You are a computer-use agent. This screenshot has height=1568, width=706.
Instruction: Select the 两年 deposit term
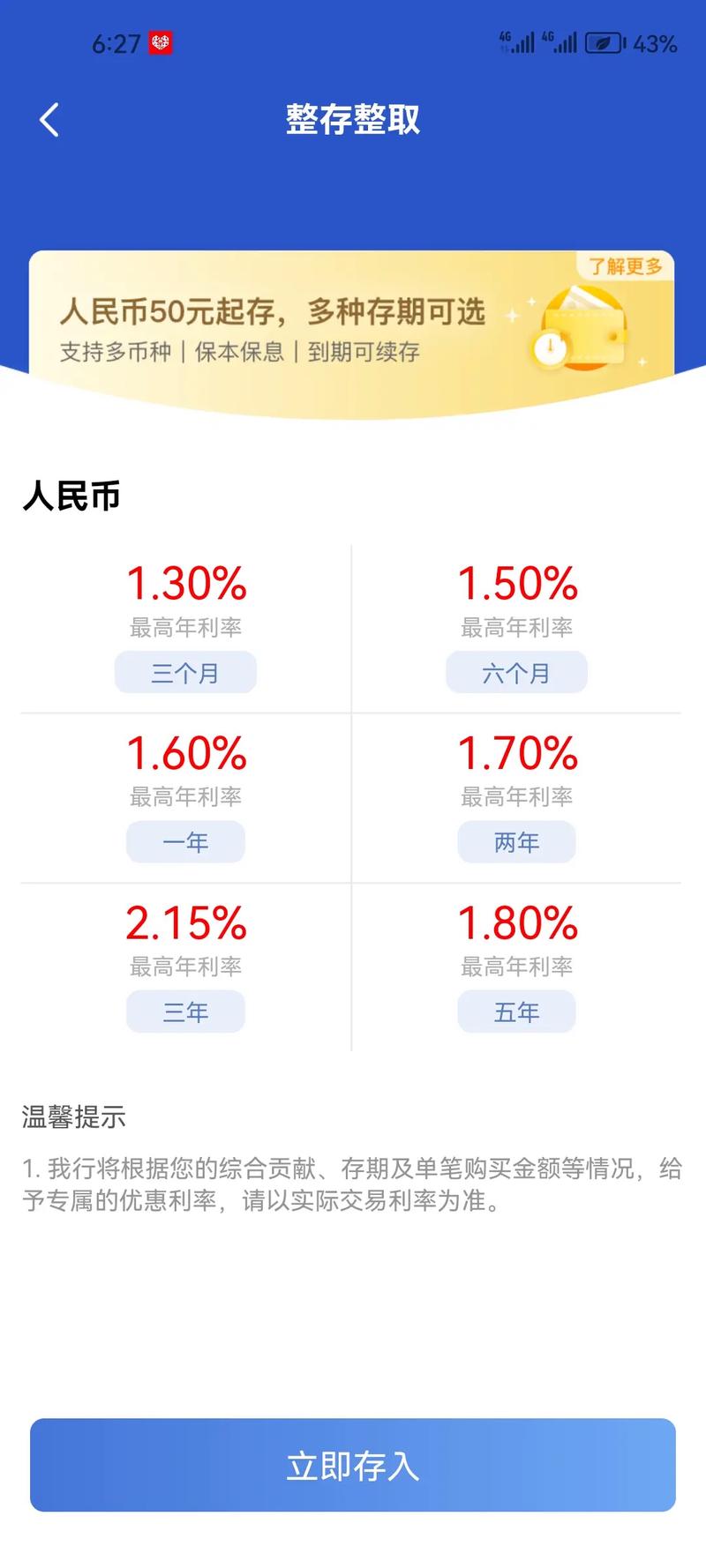coord(516,842)
